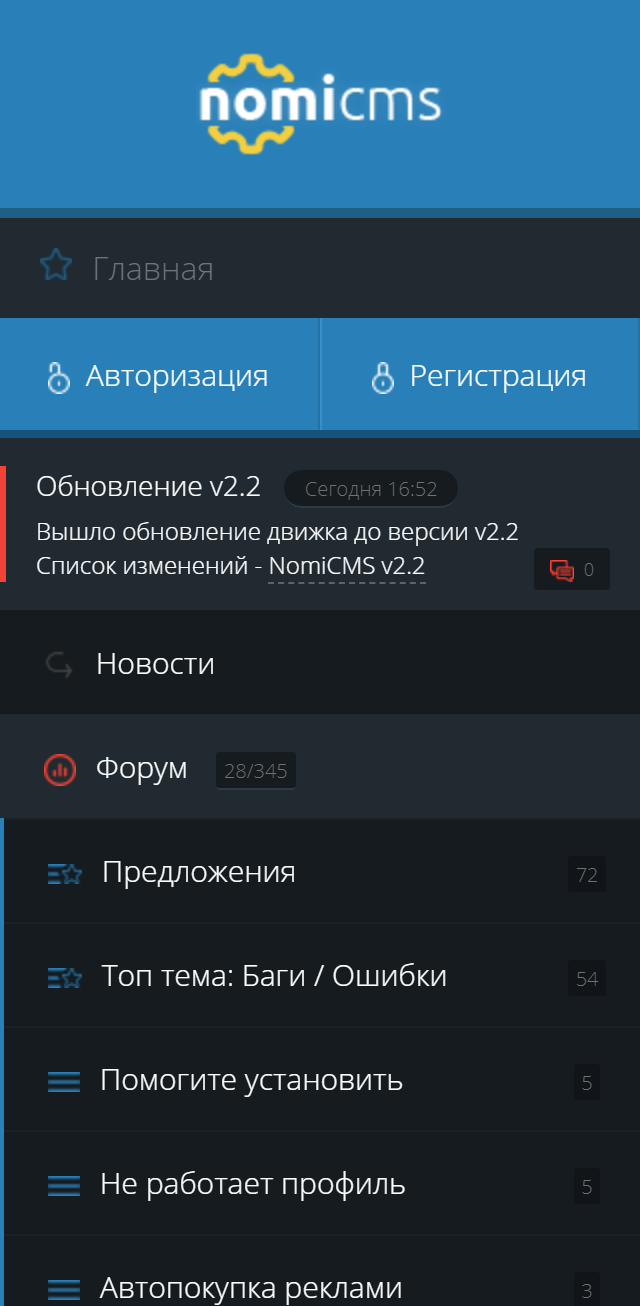Open the Предложения forum topic
This screenshot has height=1306, width=640.
point(198,872)
